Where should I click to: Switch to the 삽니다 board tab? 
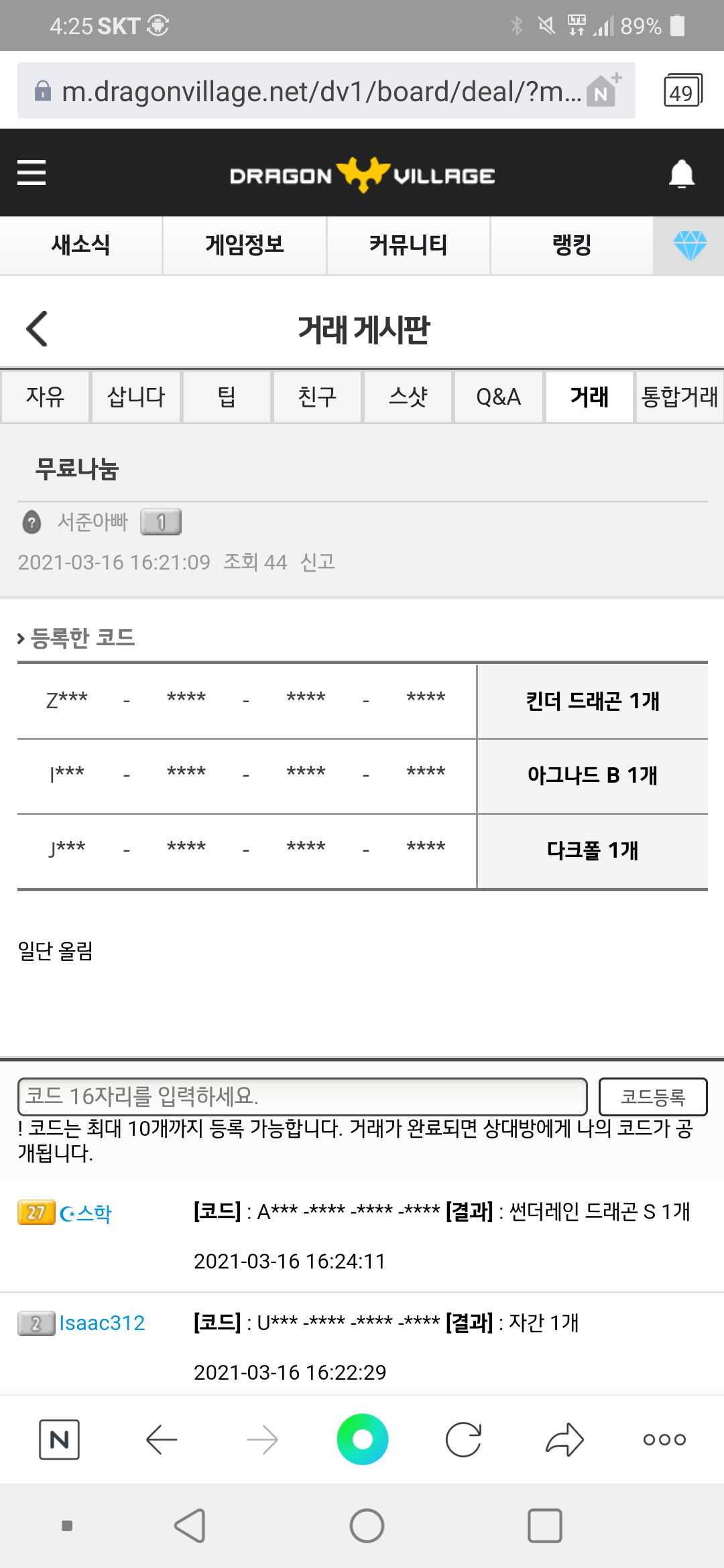click(136, 397)
